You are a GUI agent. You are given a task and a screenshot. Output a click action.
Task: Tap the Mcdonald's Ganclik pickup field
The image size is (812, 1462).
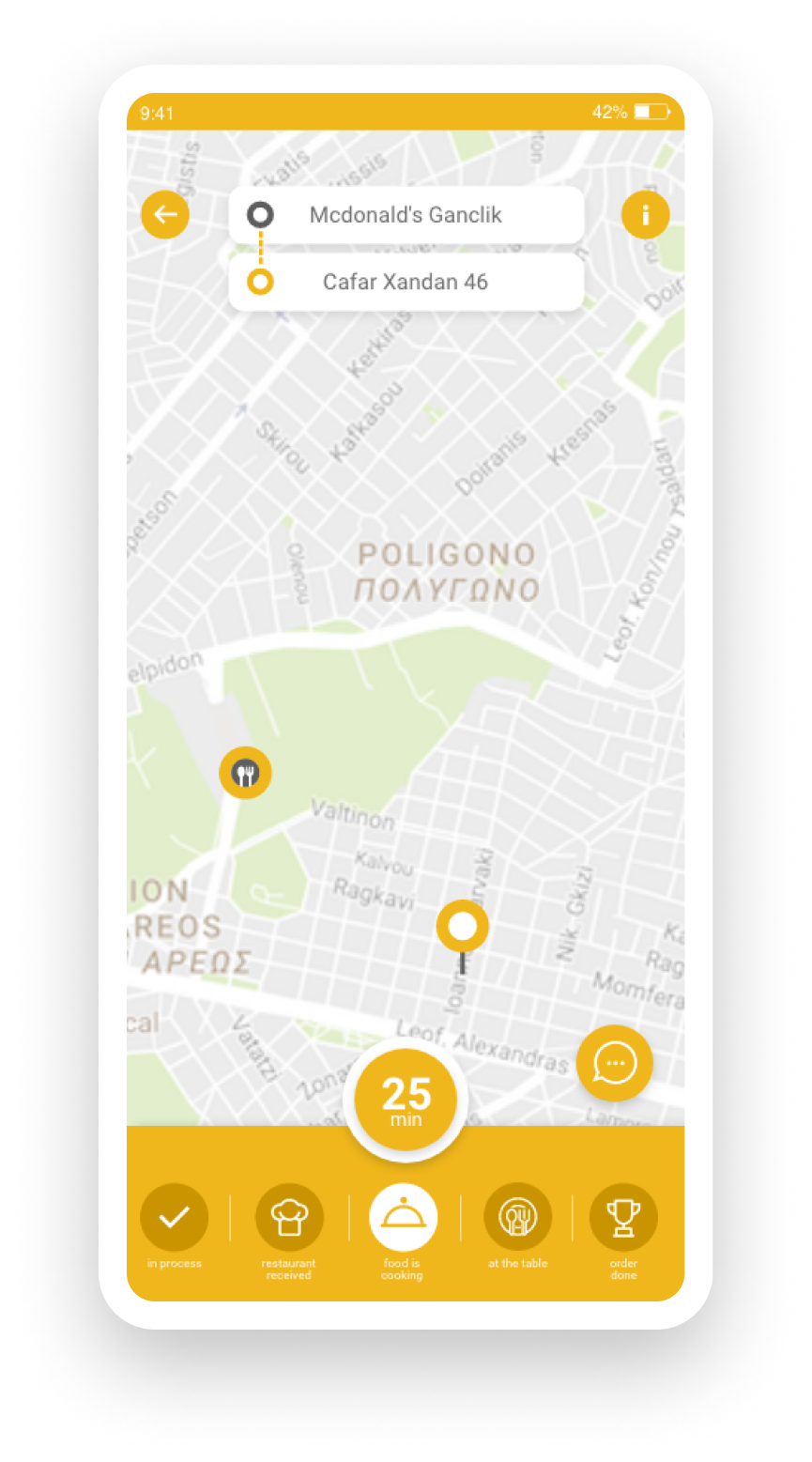click(406, 215)
